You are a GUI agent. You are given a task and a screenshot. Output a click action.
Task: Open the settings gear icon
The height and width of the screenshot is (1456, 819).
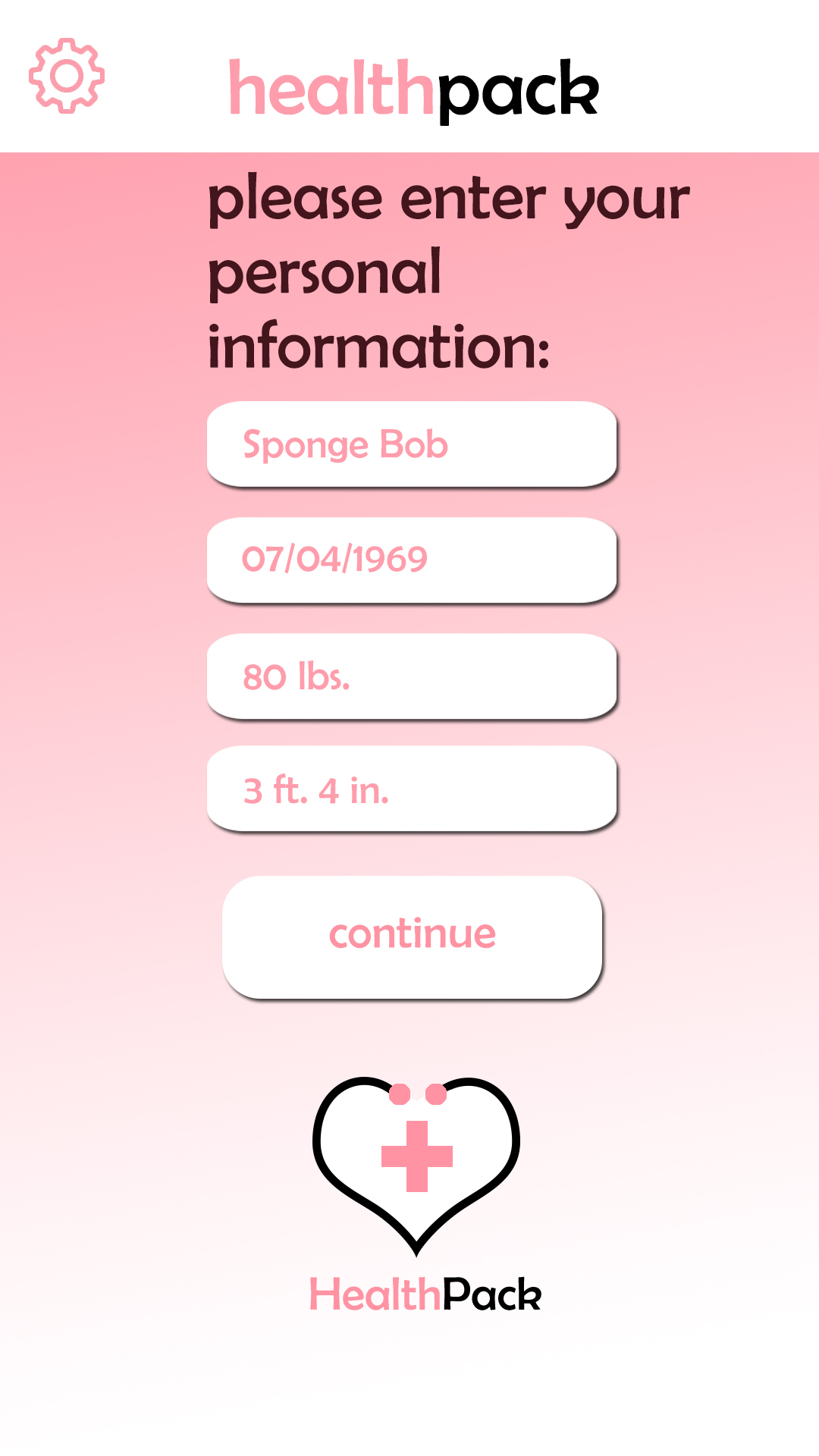click(67, 76)
